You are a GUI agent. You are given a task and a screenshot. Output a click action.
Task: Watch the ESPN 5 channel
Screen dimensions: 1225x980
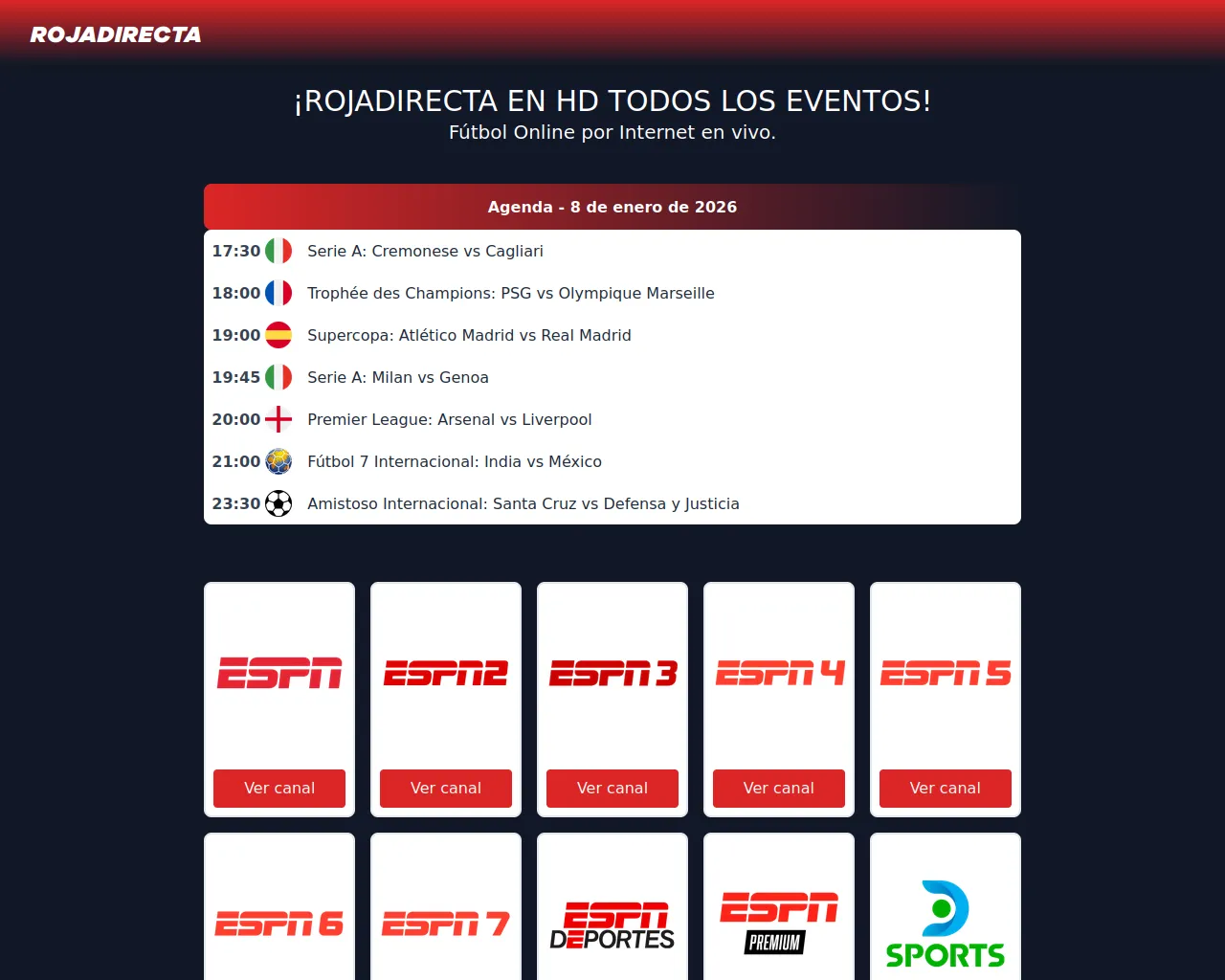[946, 788]
